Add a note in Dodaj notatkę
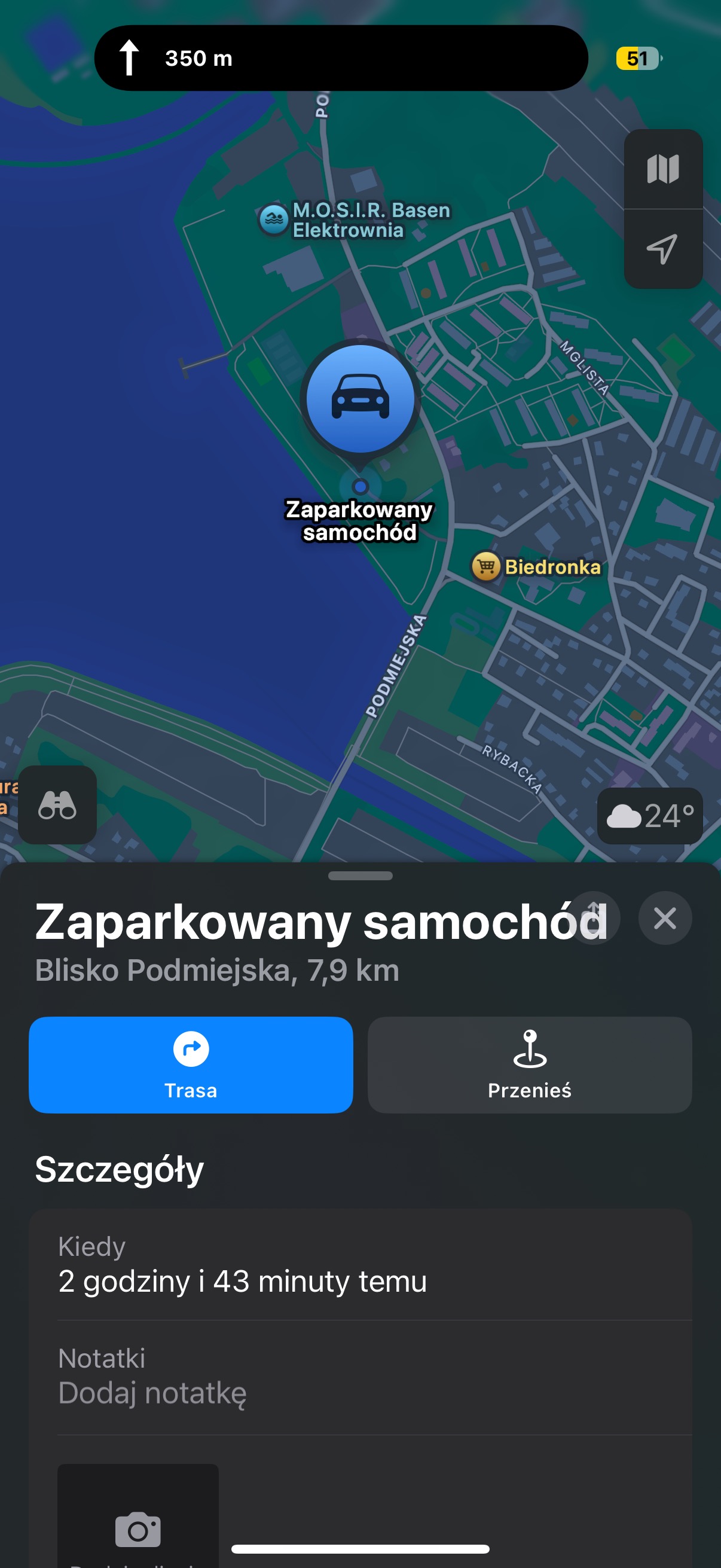Image resolution: width=721 pixels, height=1568 pixels. 152,1393
